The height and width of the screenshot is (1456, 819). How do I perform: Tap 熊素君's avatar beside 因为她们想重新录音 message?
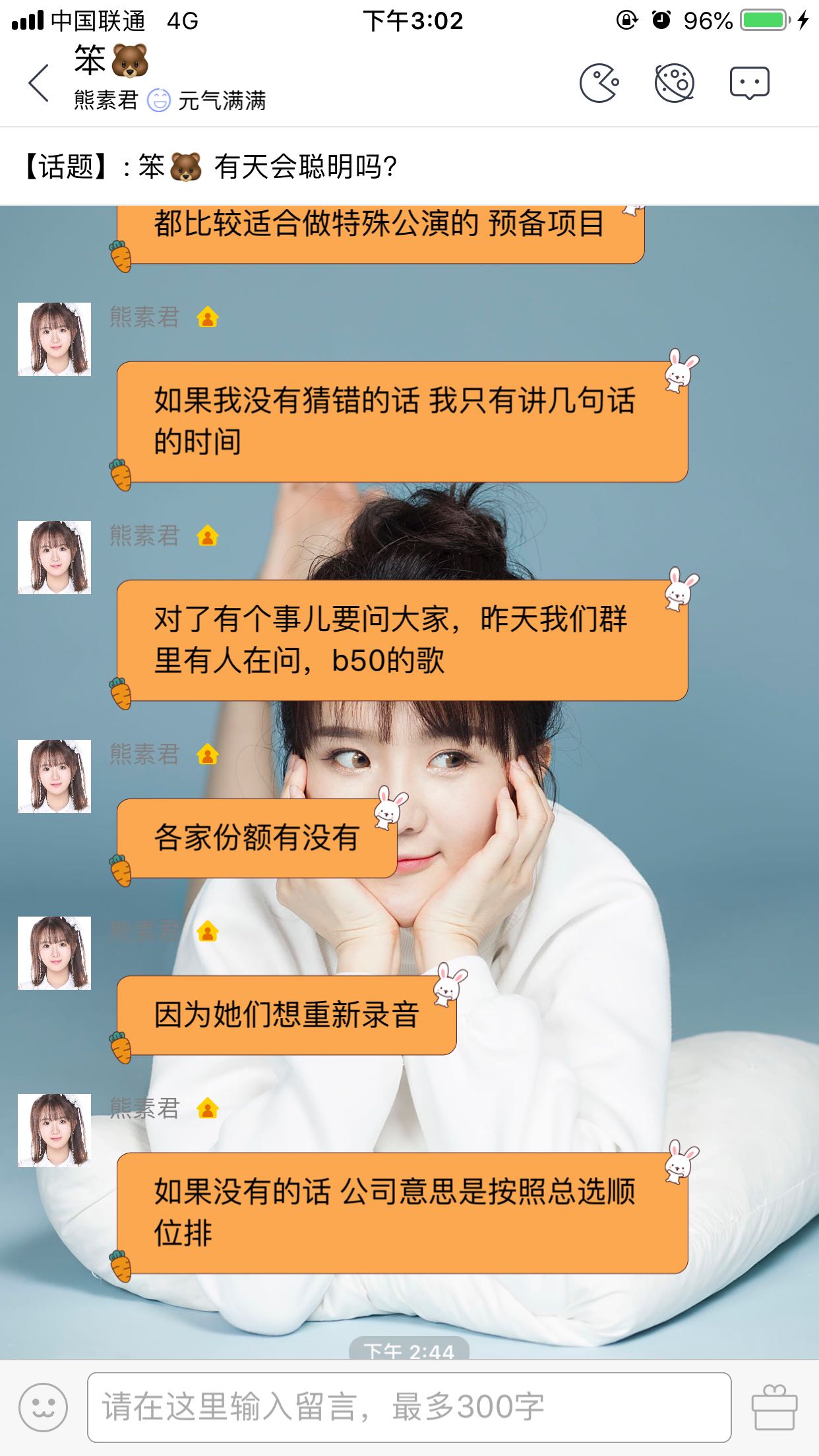(54, 953)
